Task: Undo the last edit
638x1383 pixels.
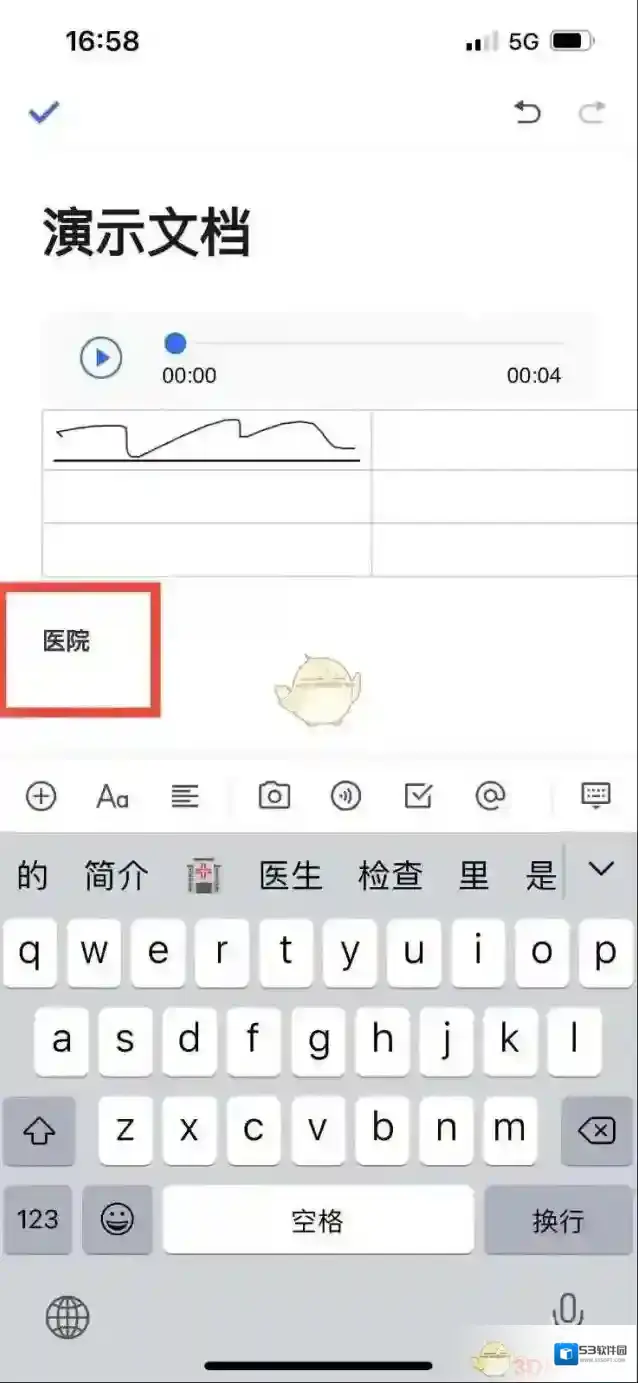Action: pos(527,112)
